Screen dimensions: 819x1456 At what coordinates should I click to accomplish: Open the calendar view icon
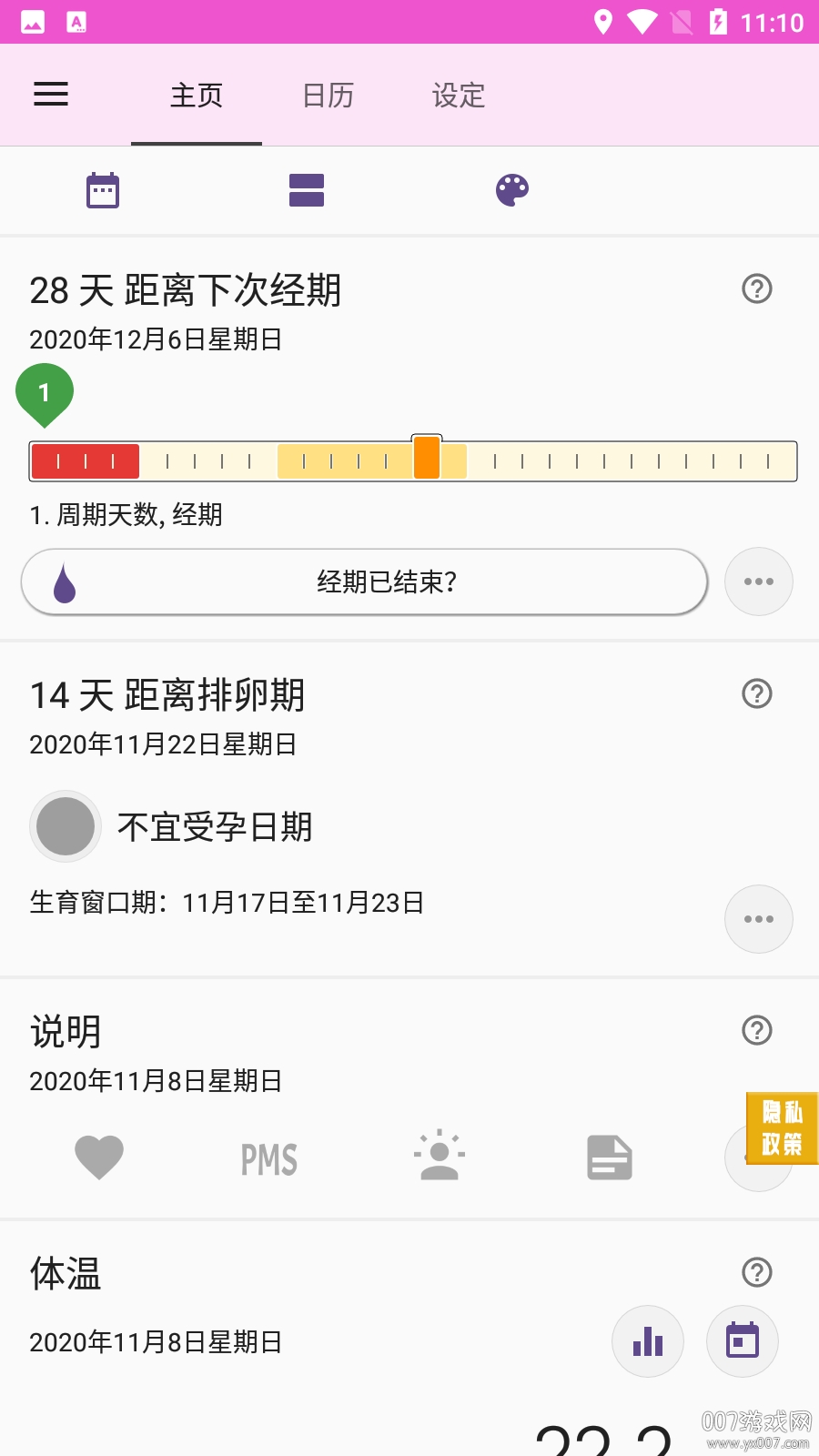(102, 189)
